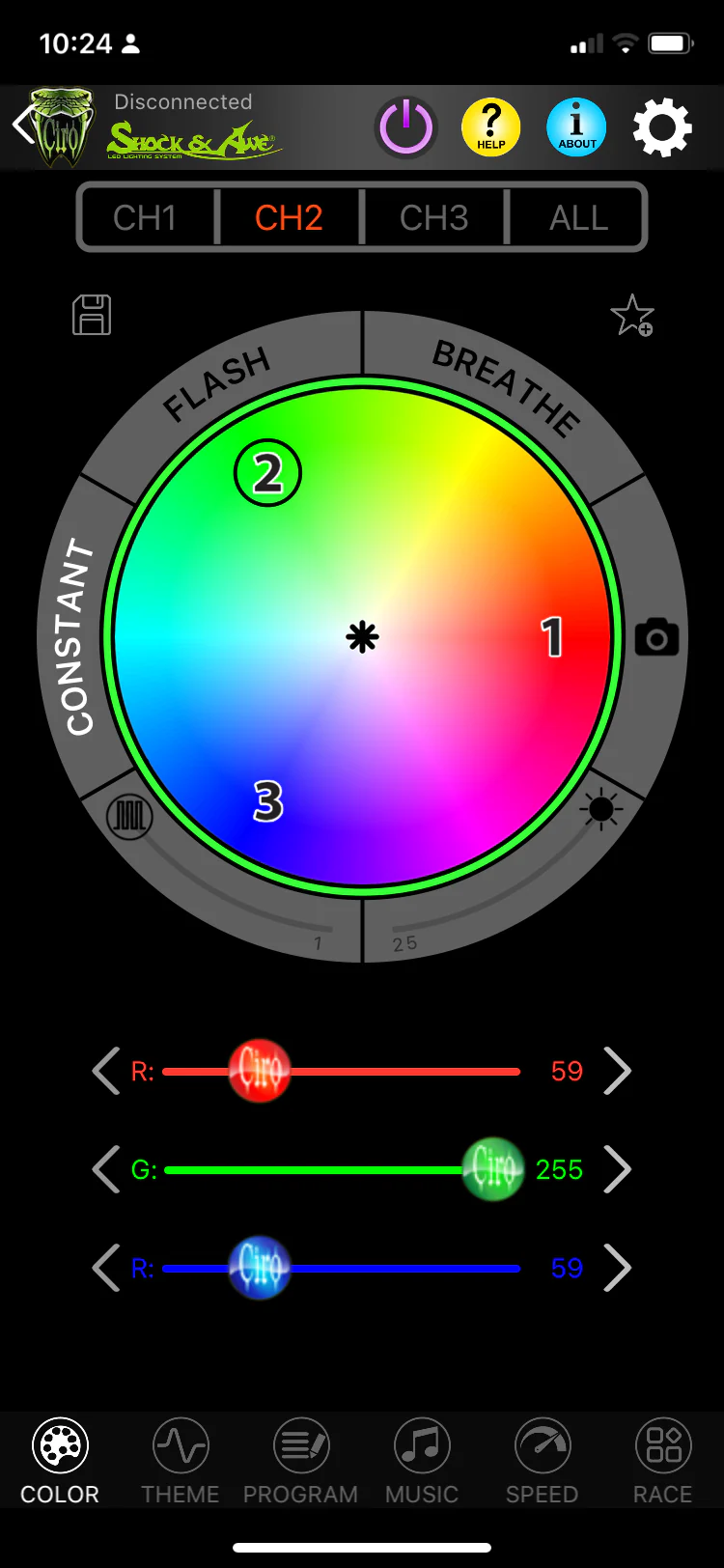Open the About info

point(576,127)
